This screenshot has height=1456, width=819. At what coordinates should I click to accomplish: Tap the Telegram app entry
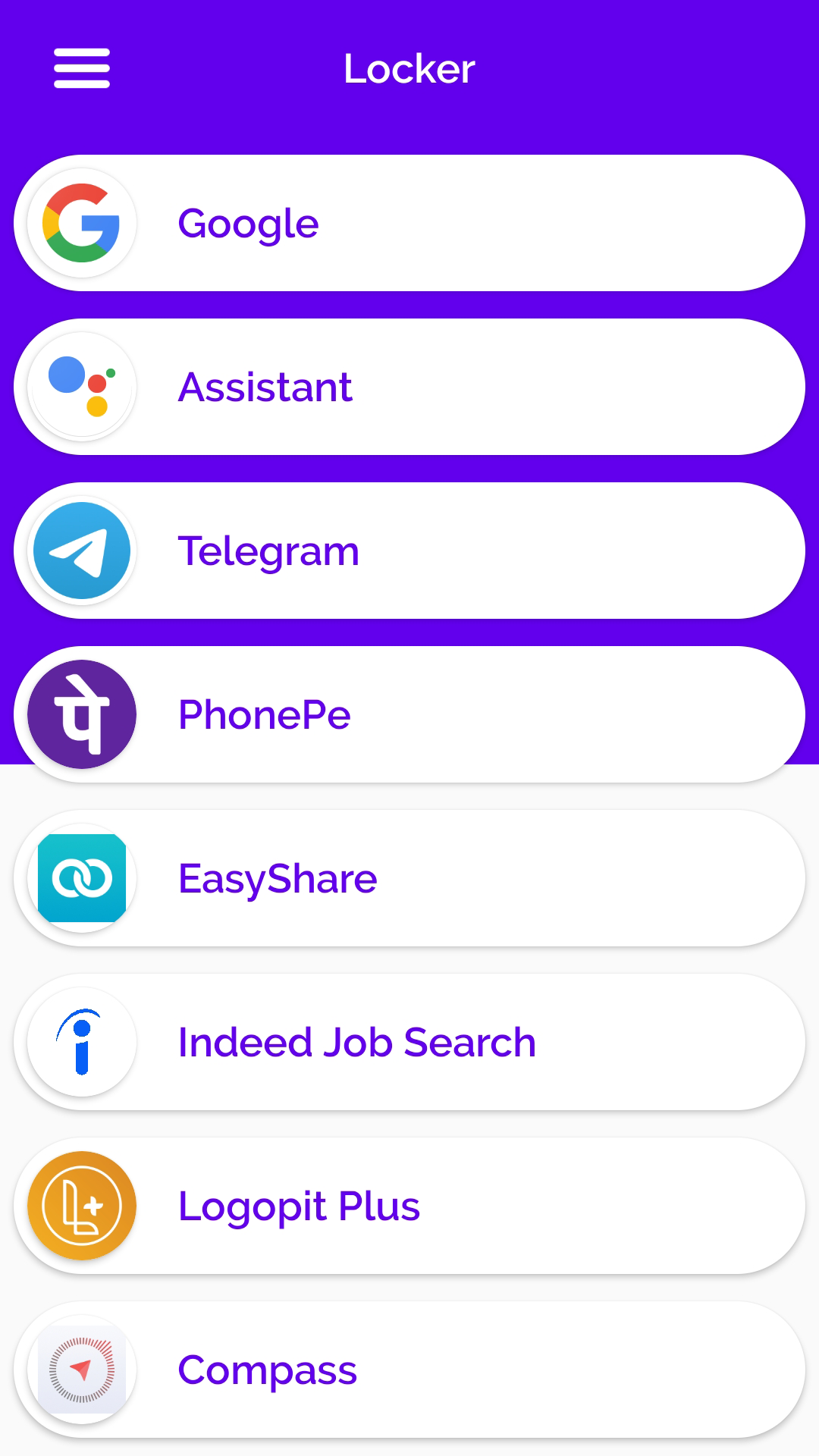click(x=409, y=551)
